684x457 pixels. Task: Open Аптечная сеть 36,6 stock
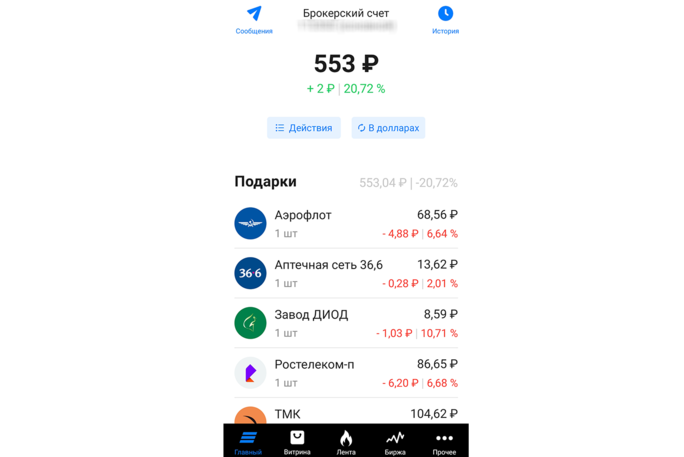tap(345, 273)
